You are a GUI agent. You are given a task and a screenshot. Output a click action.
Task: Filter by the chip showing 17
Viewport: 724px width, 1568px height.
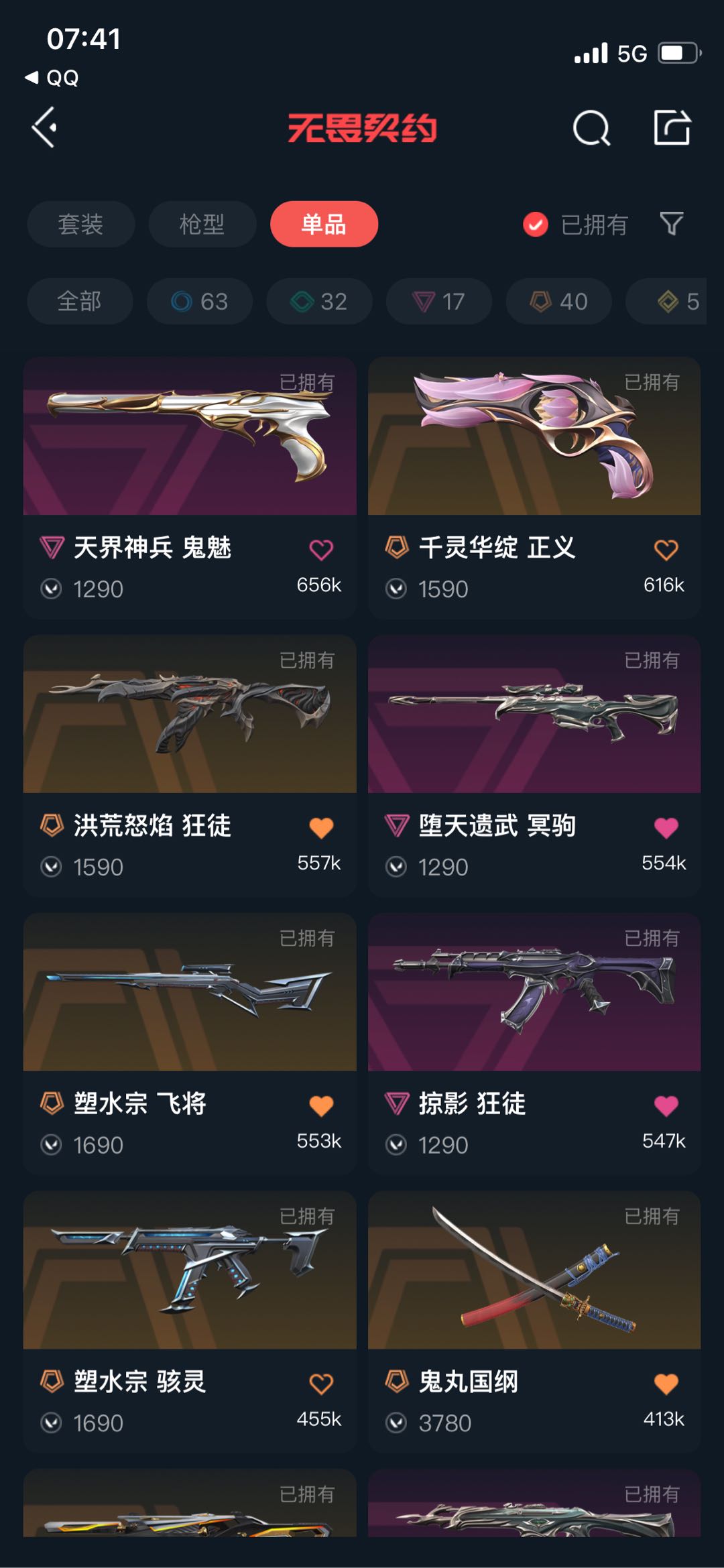click(x=439, y=301)
